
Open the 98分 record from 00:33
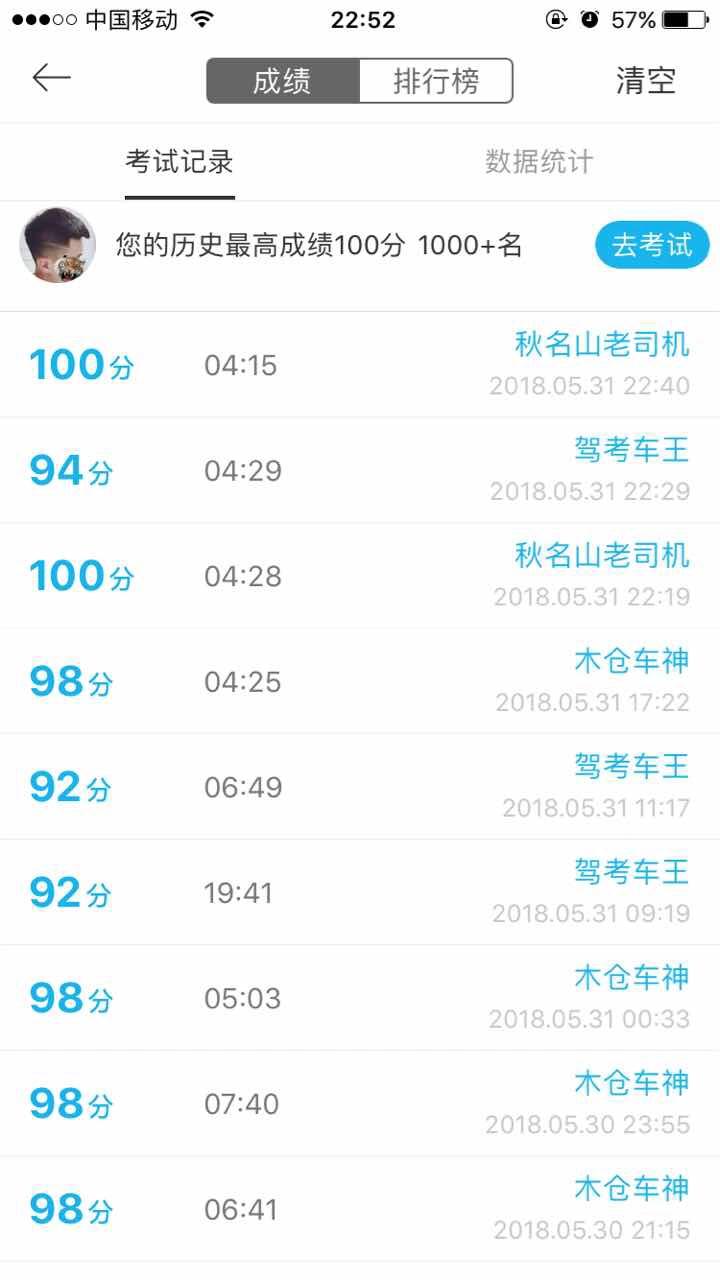coord(360,998)
